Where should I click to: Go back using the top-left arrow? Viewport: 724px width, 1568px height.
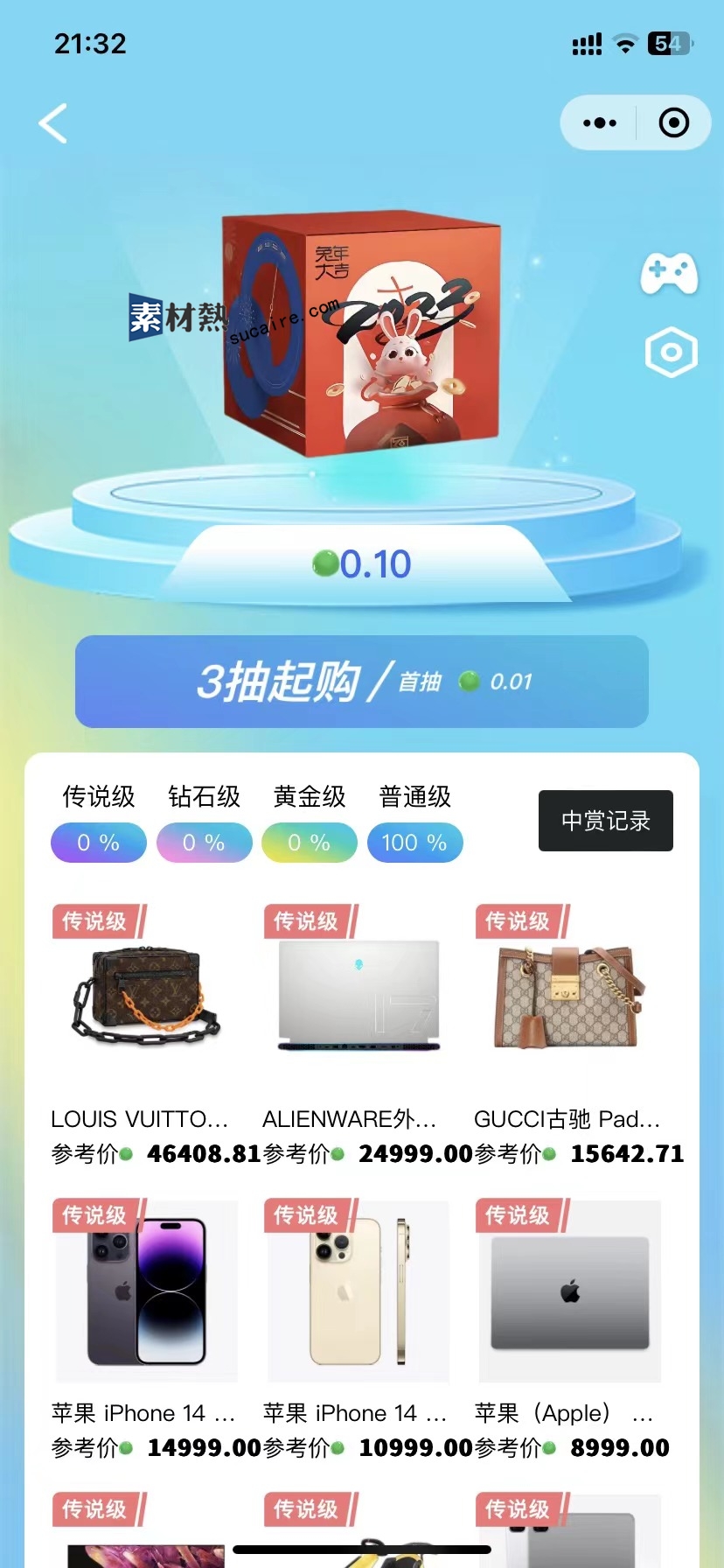[x=52, y=123]
